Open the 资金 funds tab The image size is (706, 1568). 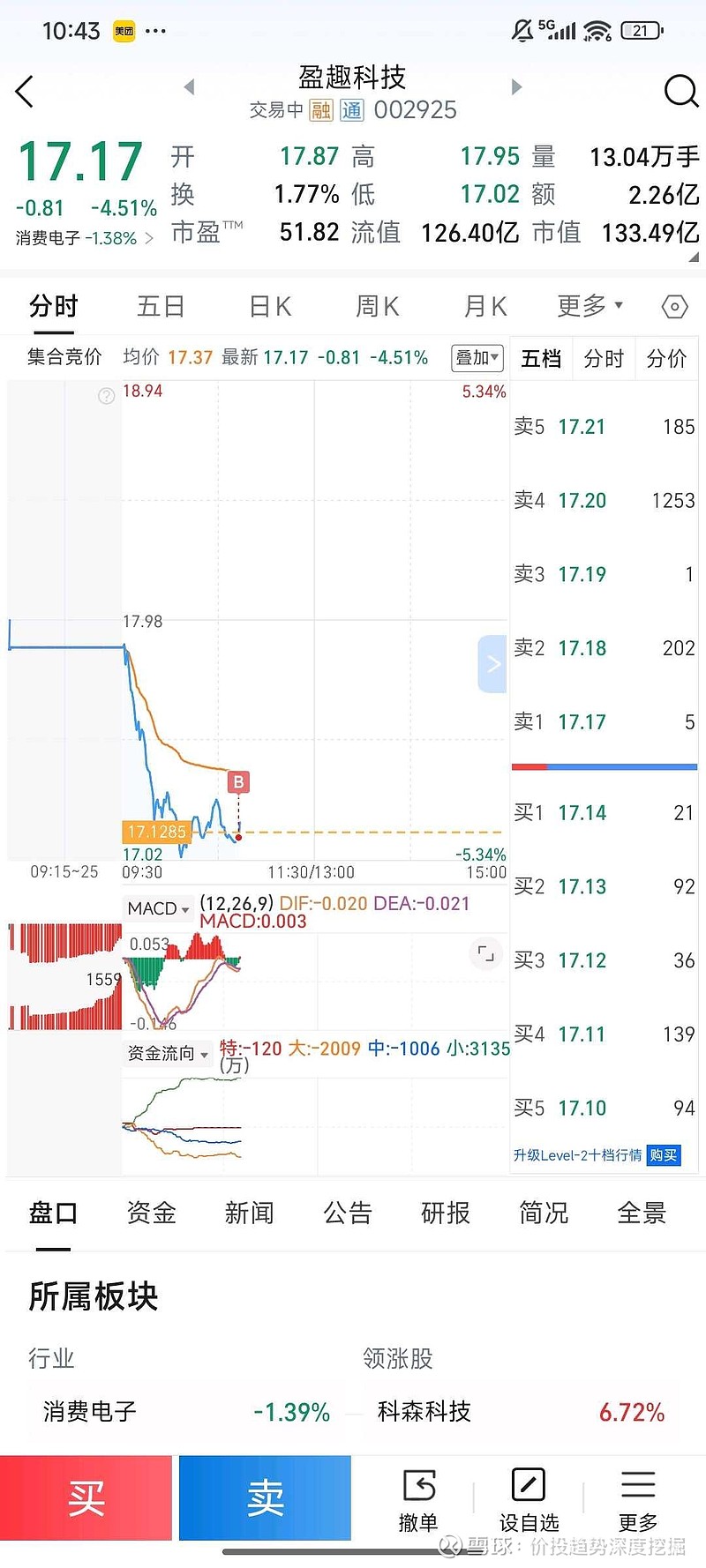point(151,1213)
